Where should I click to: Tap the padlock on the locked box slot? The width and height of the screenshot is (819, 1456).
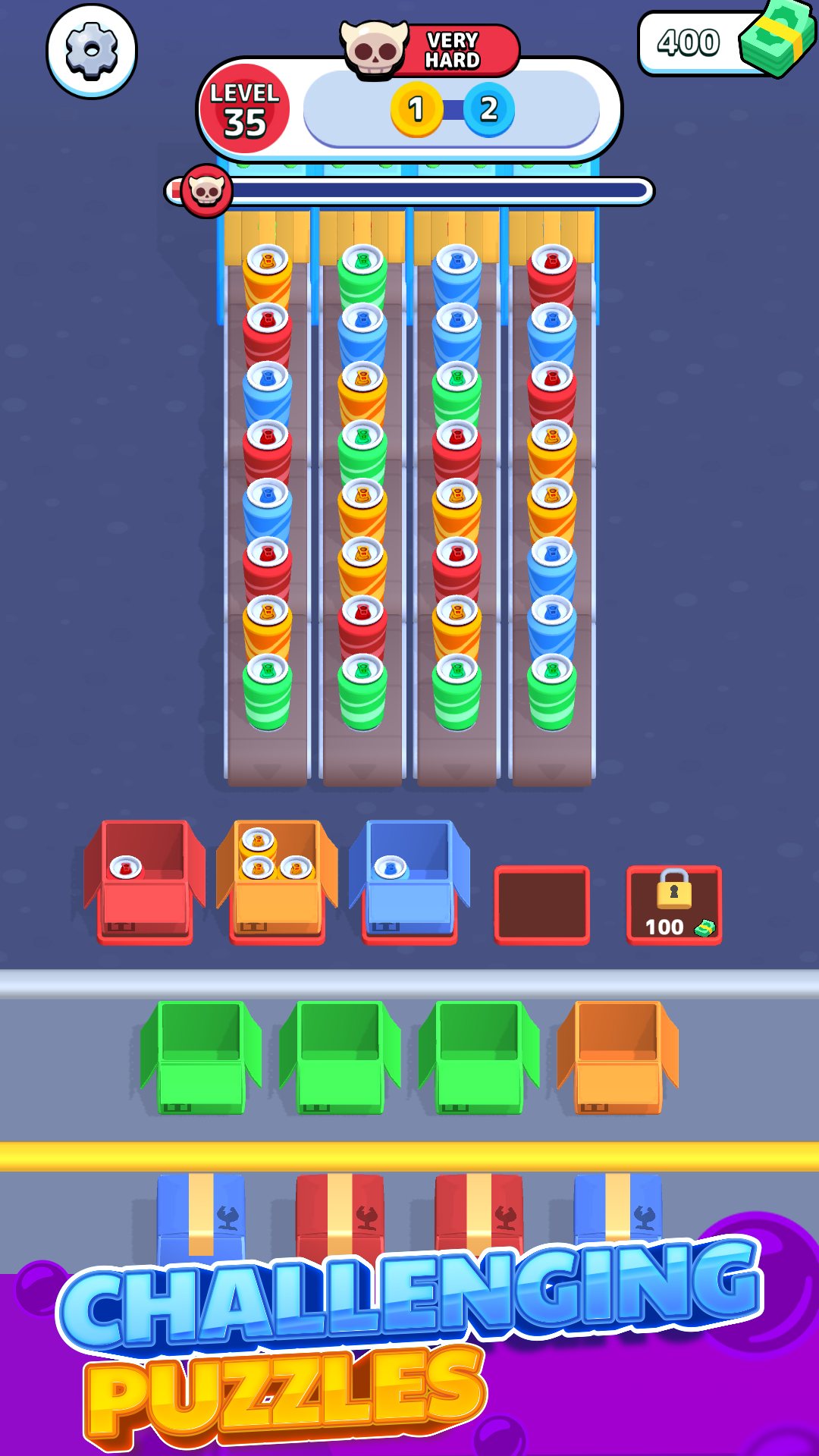[674, 895]
